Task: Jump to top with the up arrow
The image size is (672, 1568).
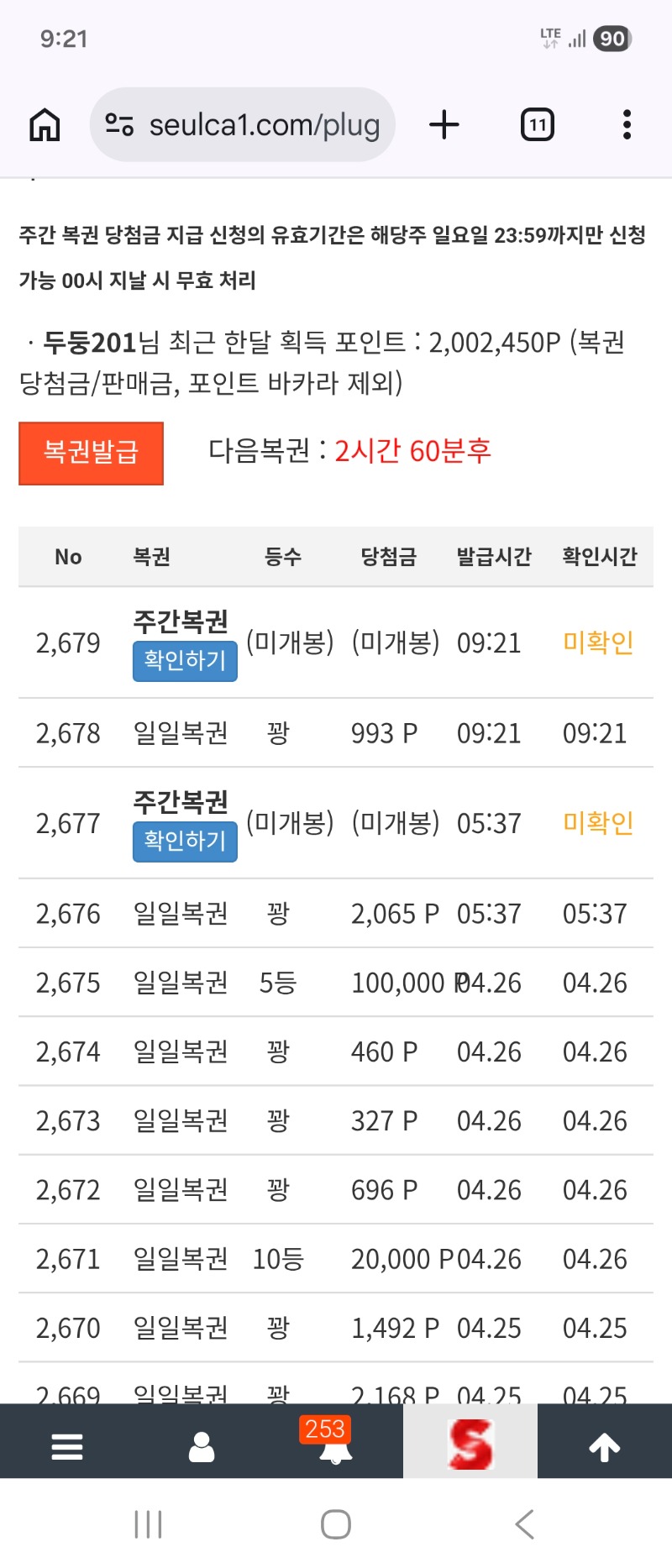Action: point(605,1446)
